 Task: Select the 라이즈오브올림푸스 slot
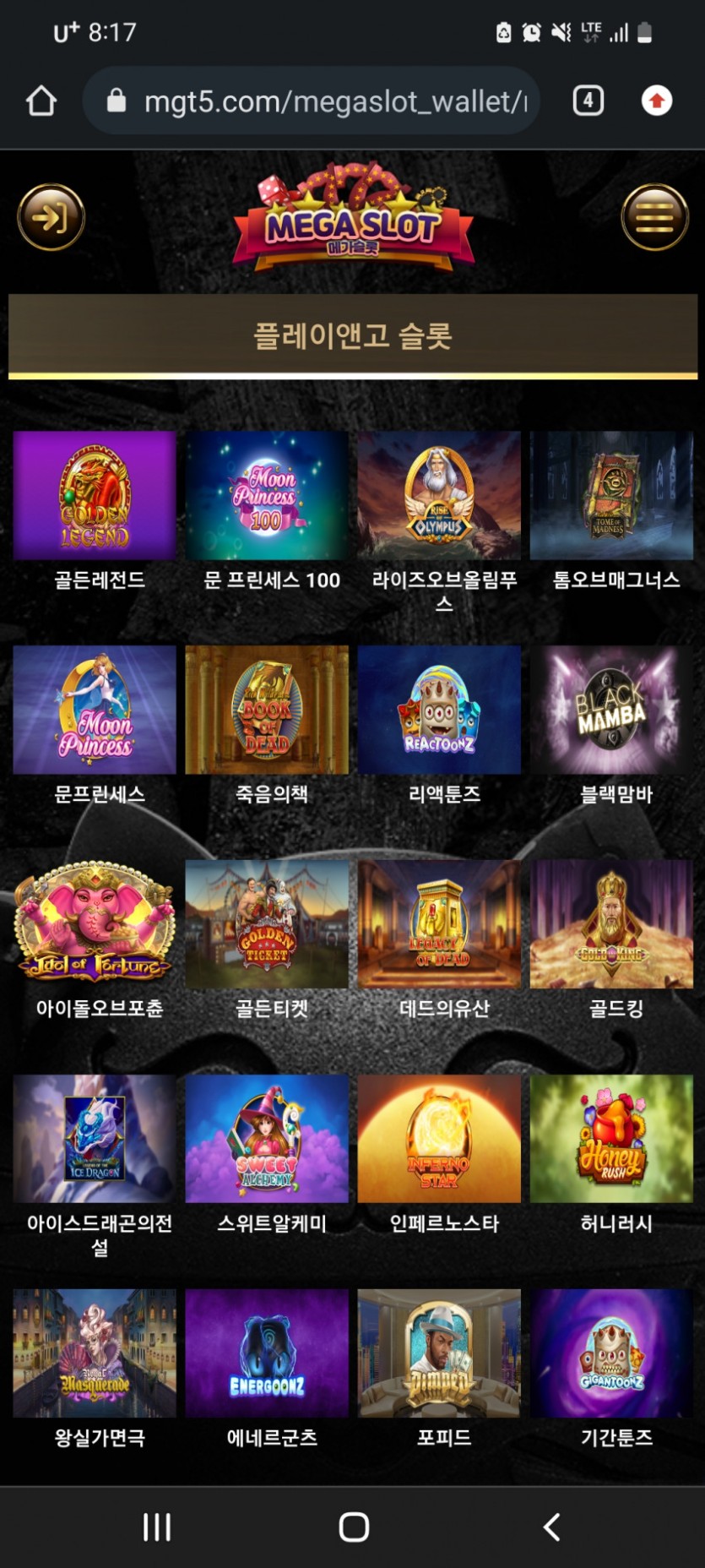click(x=439, y=496)
